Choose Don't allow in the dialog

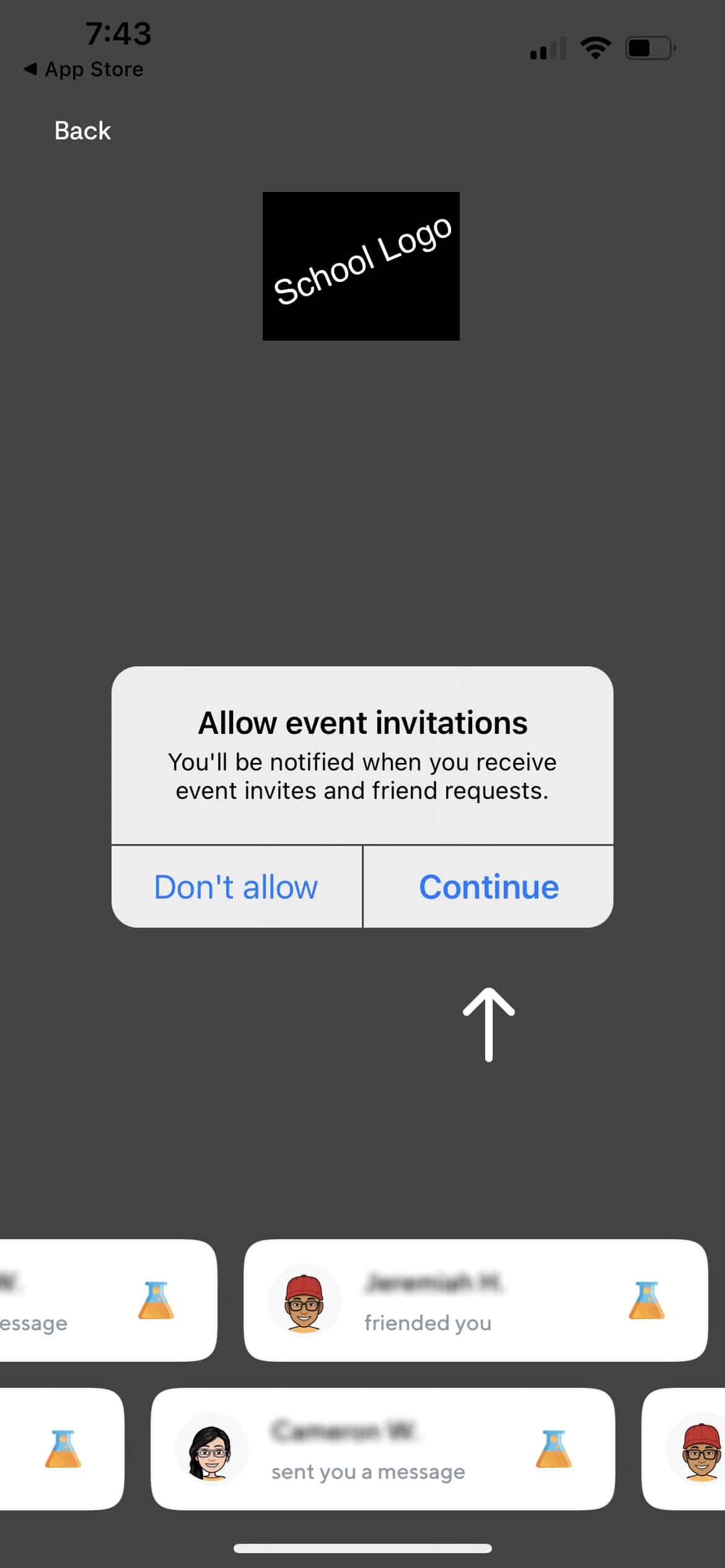click(x=236, y=887)
